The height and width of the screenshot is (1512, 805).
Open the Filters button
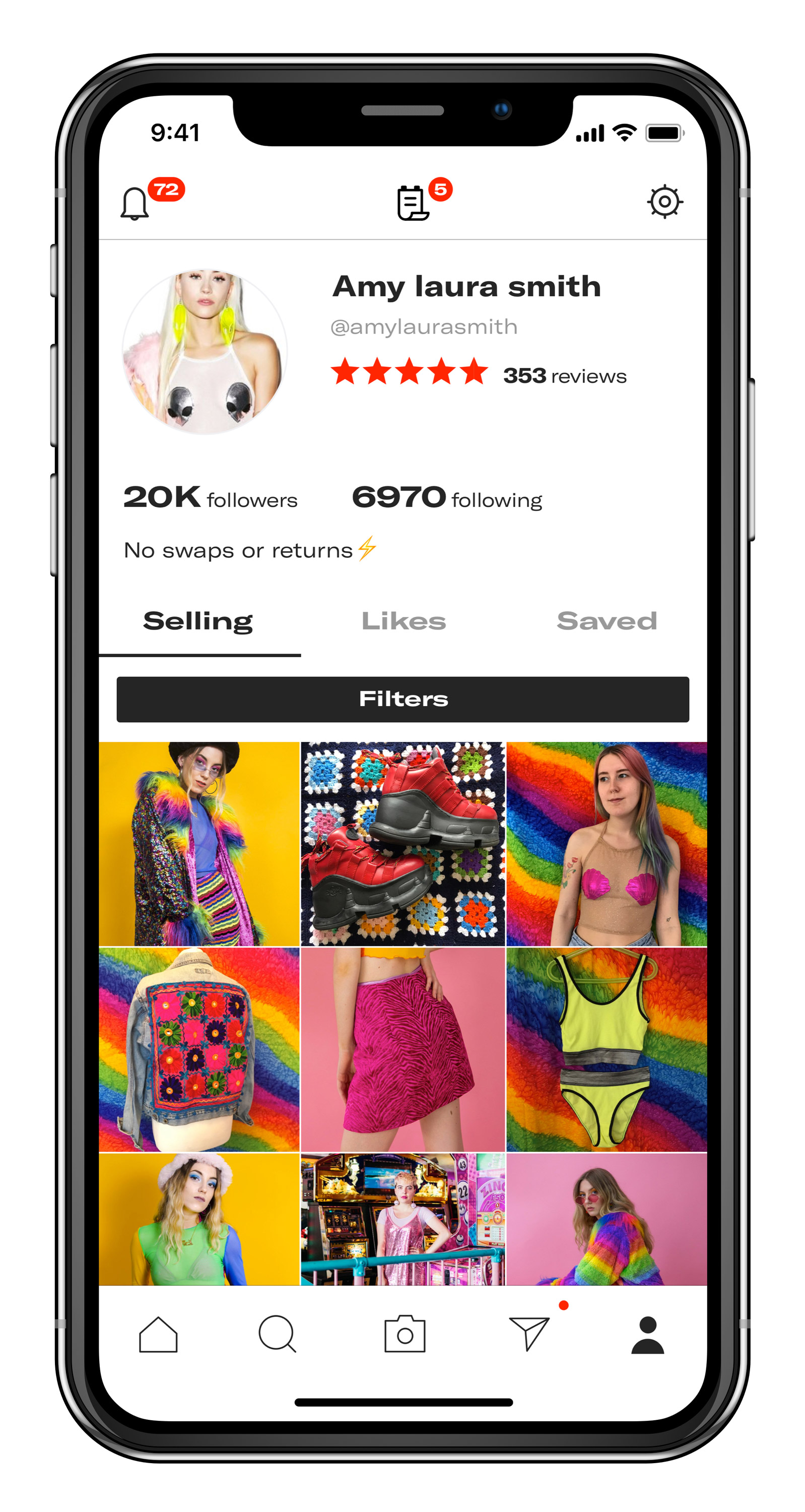click(x=402, y=699)
